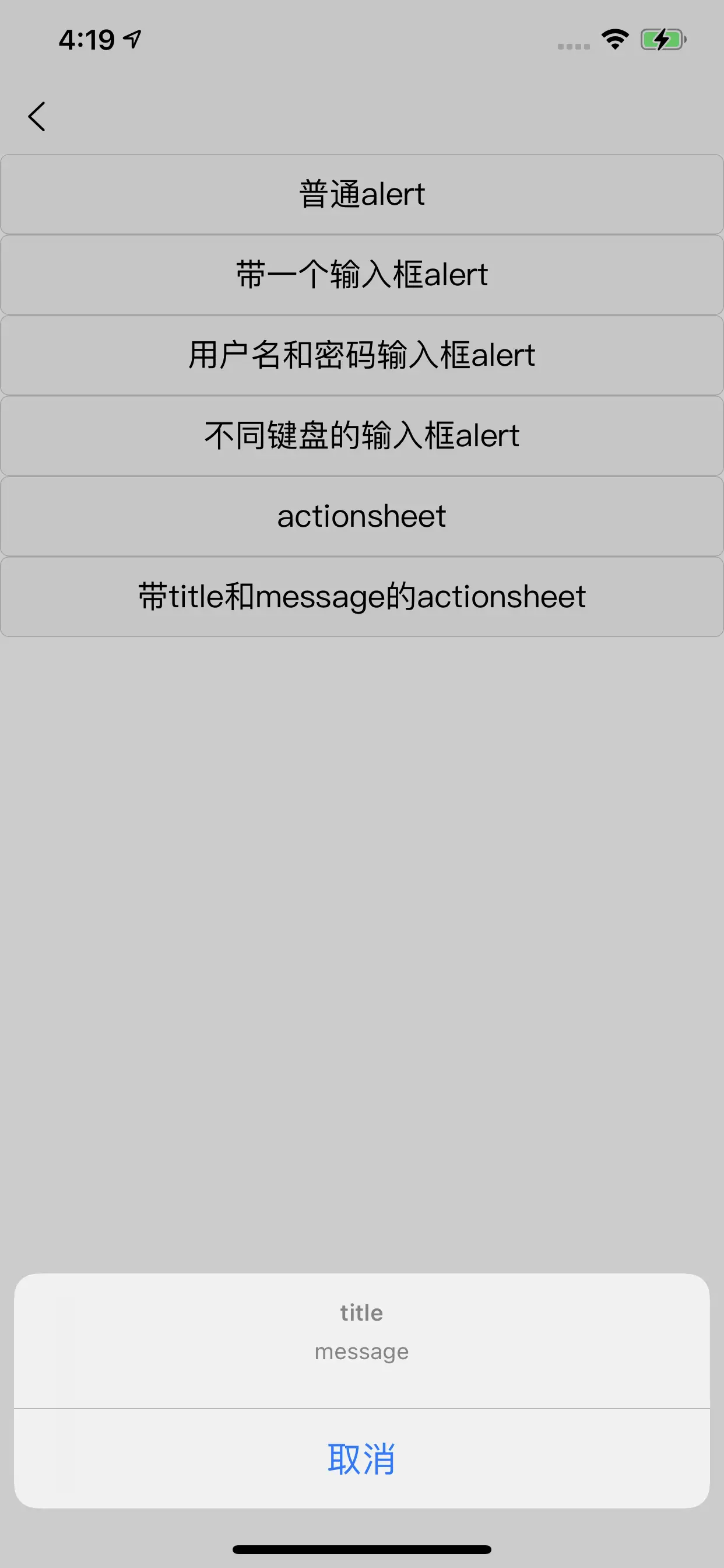Tap 带title和message的actionsheet

pyautogui.click(x=362, y=596)
